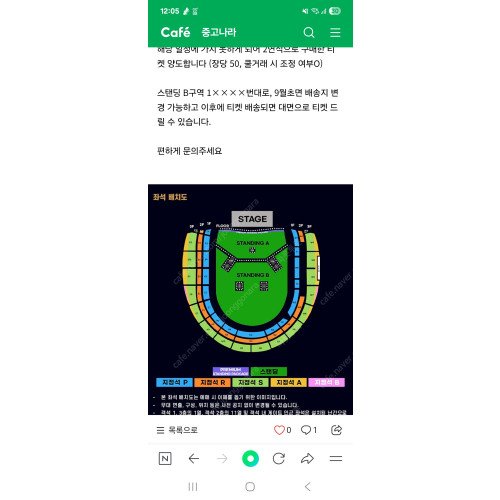Go to the Cafe home logo

click(175, 32)
